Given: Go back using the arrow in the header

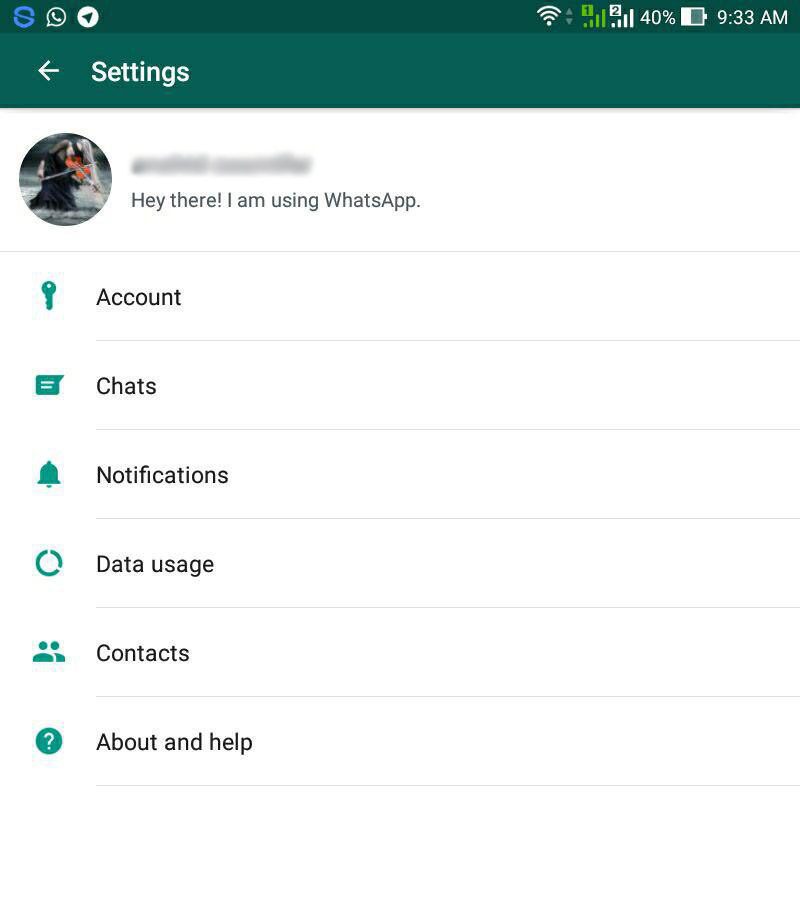Looking at the screenshot, I should click(48, 71).
